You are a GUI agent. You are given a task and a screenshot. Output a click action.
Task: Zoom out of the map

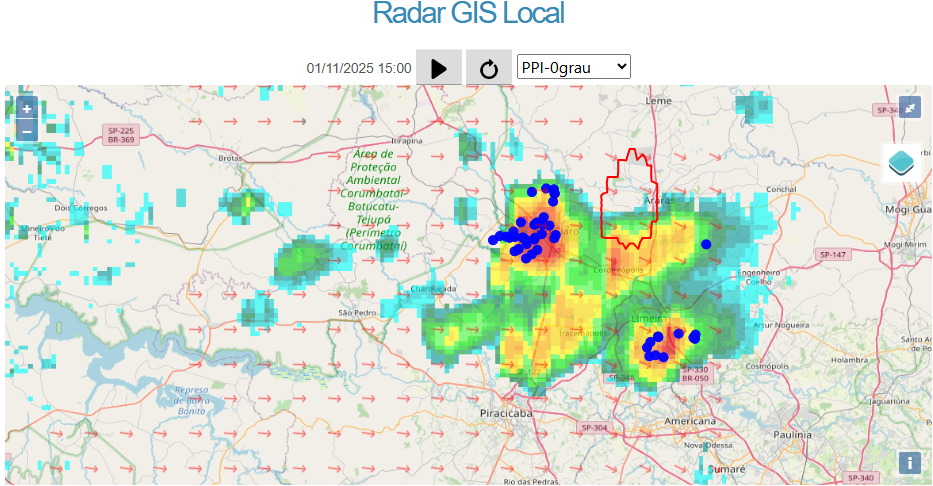27,131
